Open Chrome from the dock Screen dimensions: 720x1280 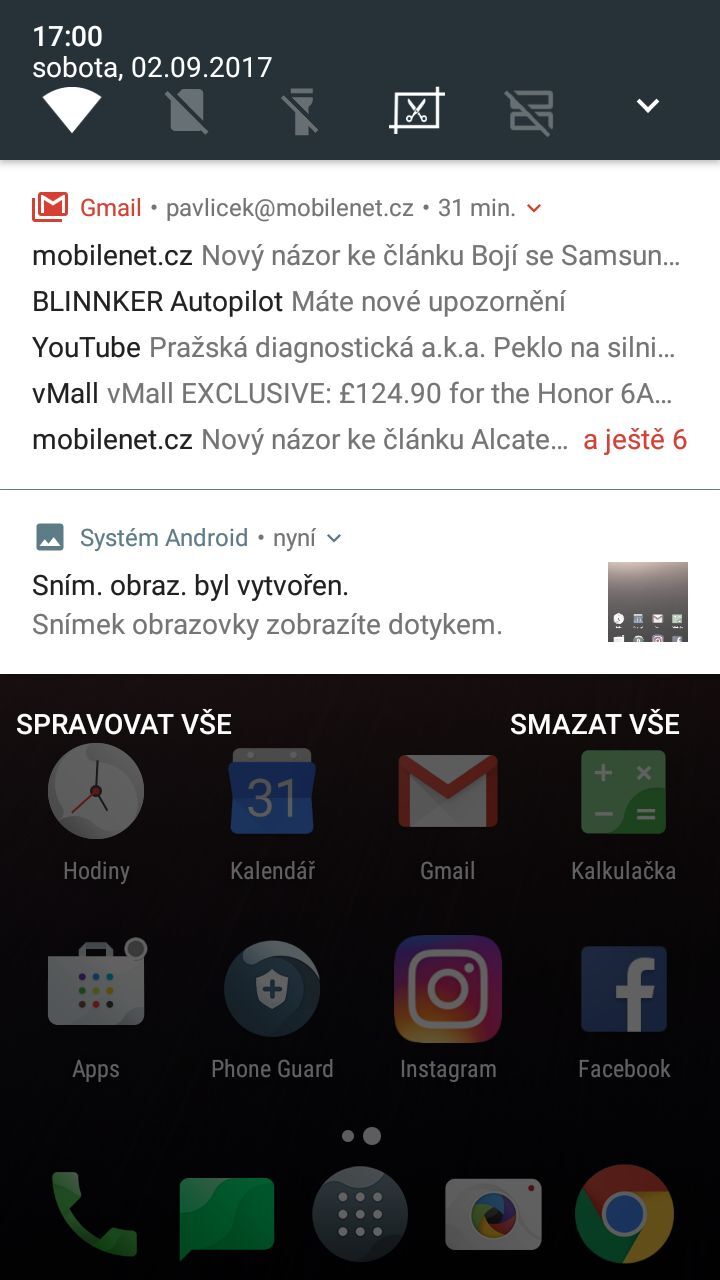[623, 1212]
